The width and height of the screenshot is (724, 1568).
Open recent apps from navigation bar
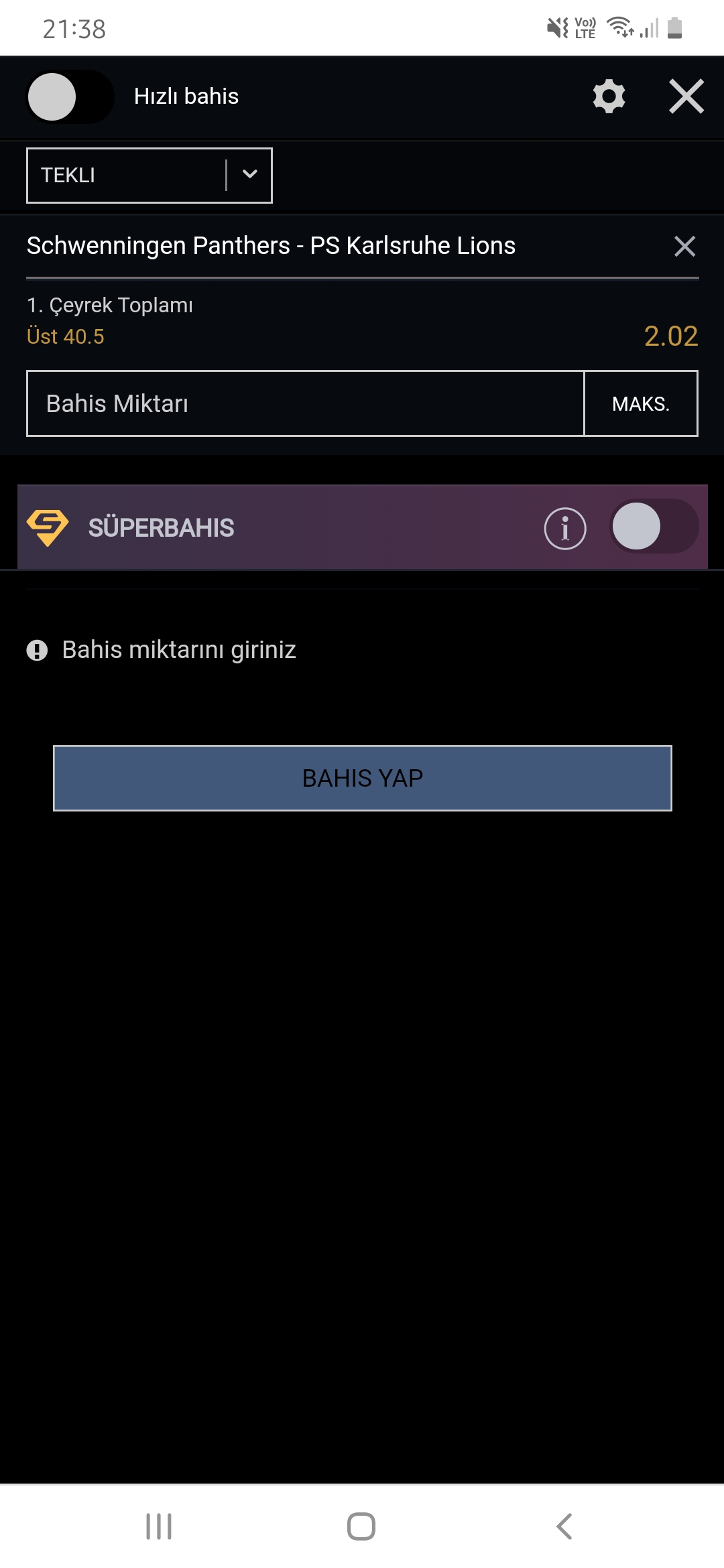tap(159, 1526)
